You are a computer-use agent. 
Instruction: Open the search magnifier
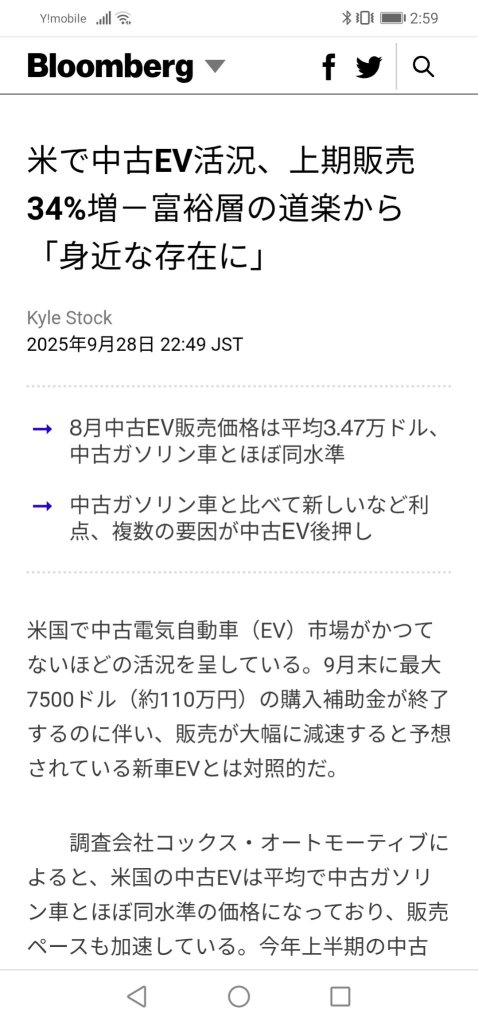(424, 67)
